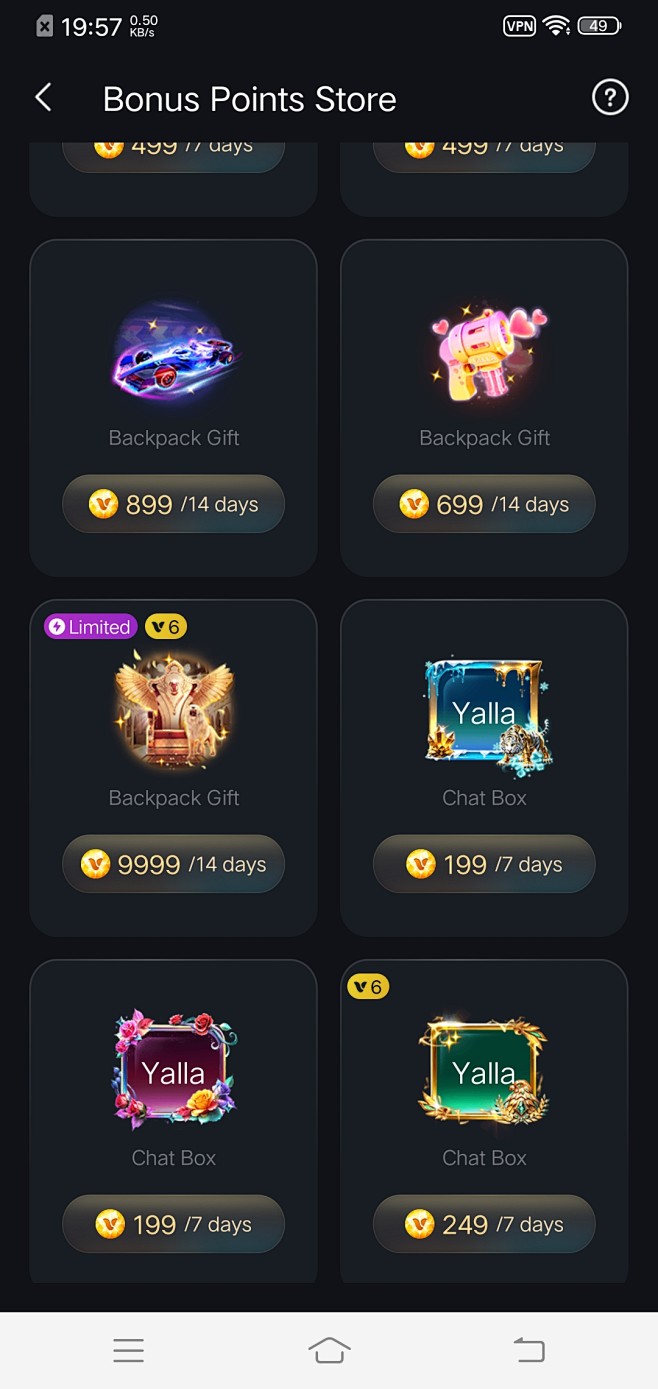Image resolution: width=658 pixels, height=1389 pixels.
Task: Redeem race car gift for 899 points
Action: [x=174, y=504]
